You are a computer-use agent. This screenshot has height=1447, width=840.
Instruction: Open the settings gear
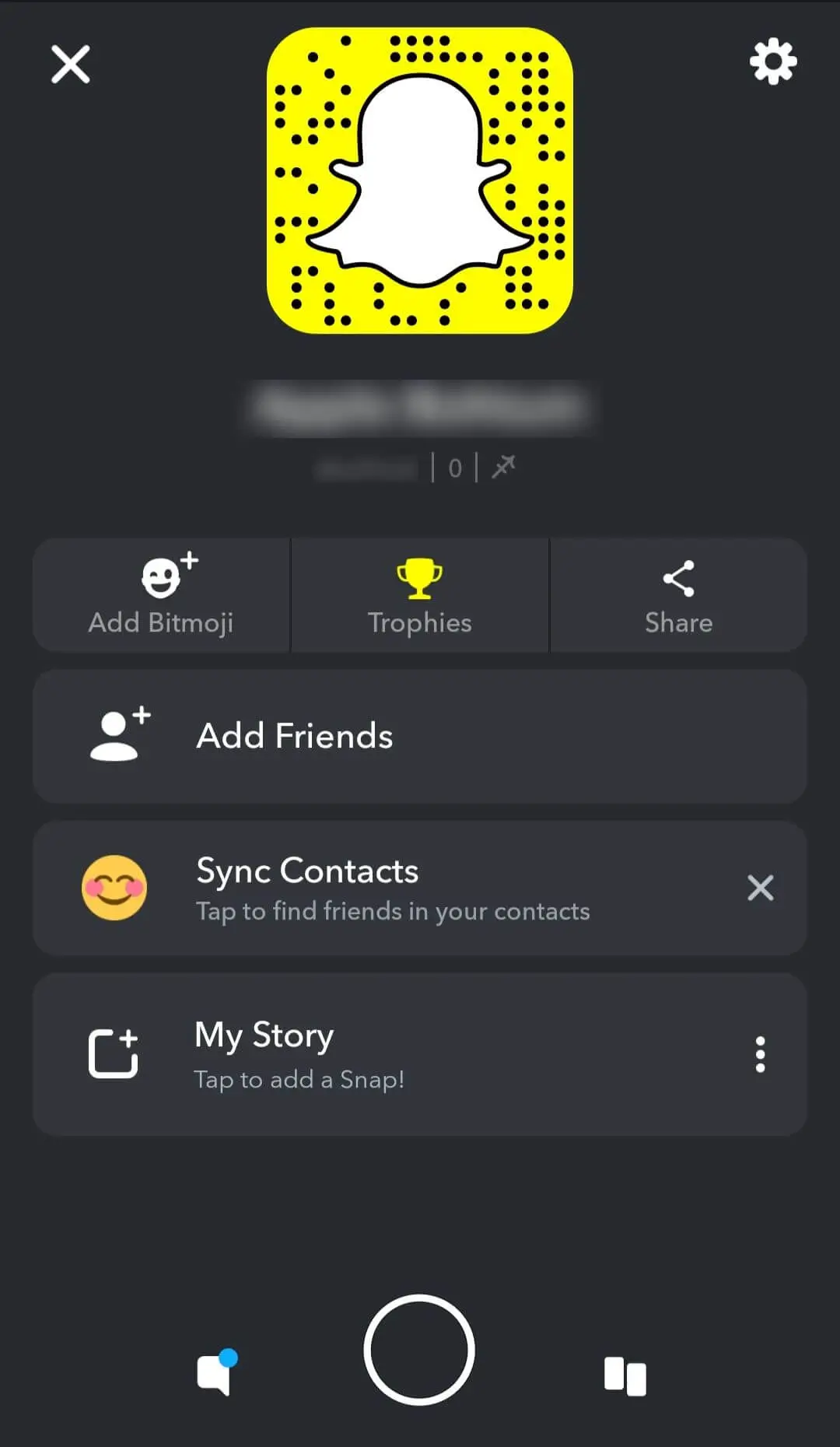(x=773, y=62)
